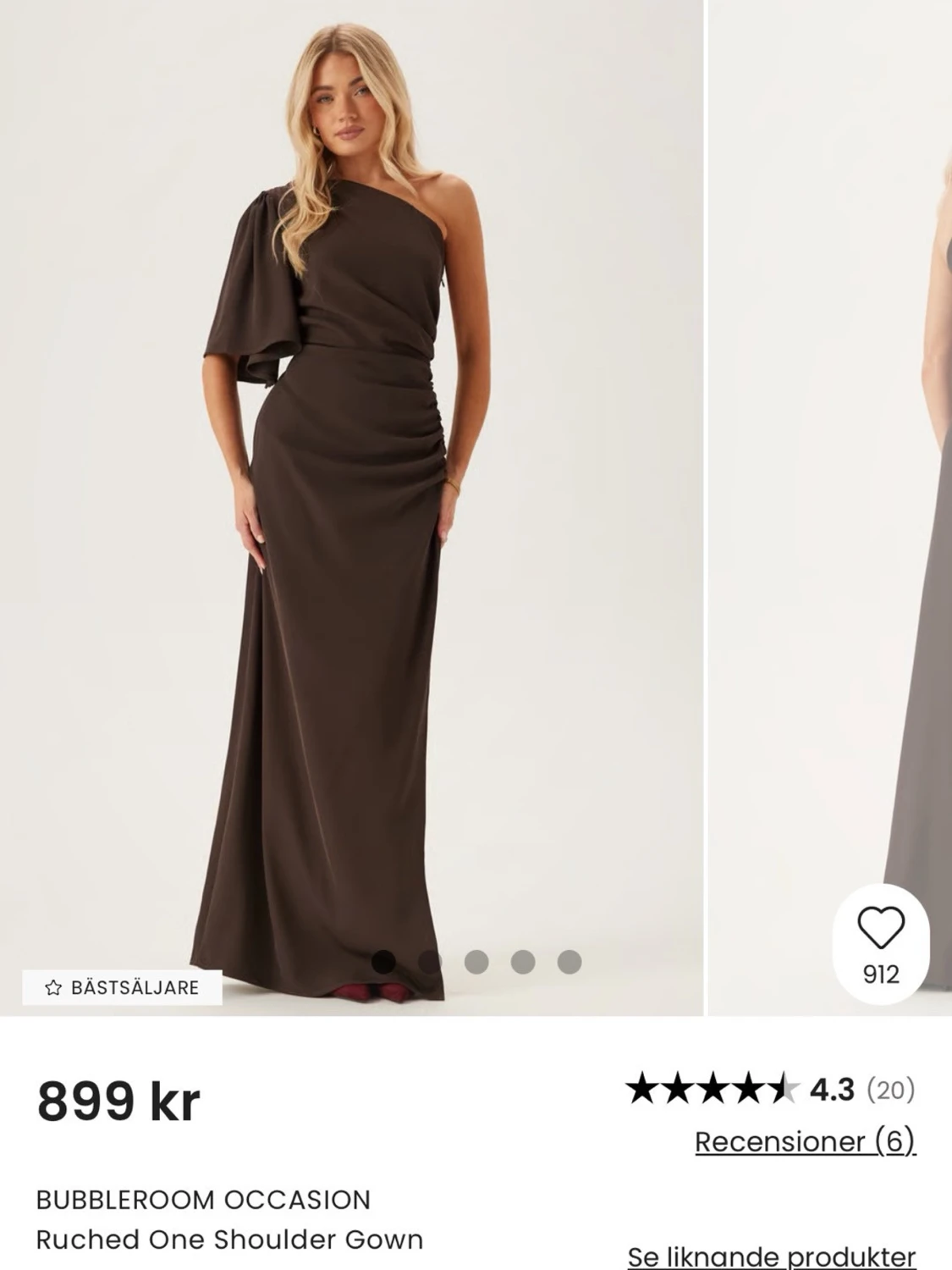Choose the fourth carousel dot
Viewport: 952px width, 1270px height.
[522, 961]
